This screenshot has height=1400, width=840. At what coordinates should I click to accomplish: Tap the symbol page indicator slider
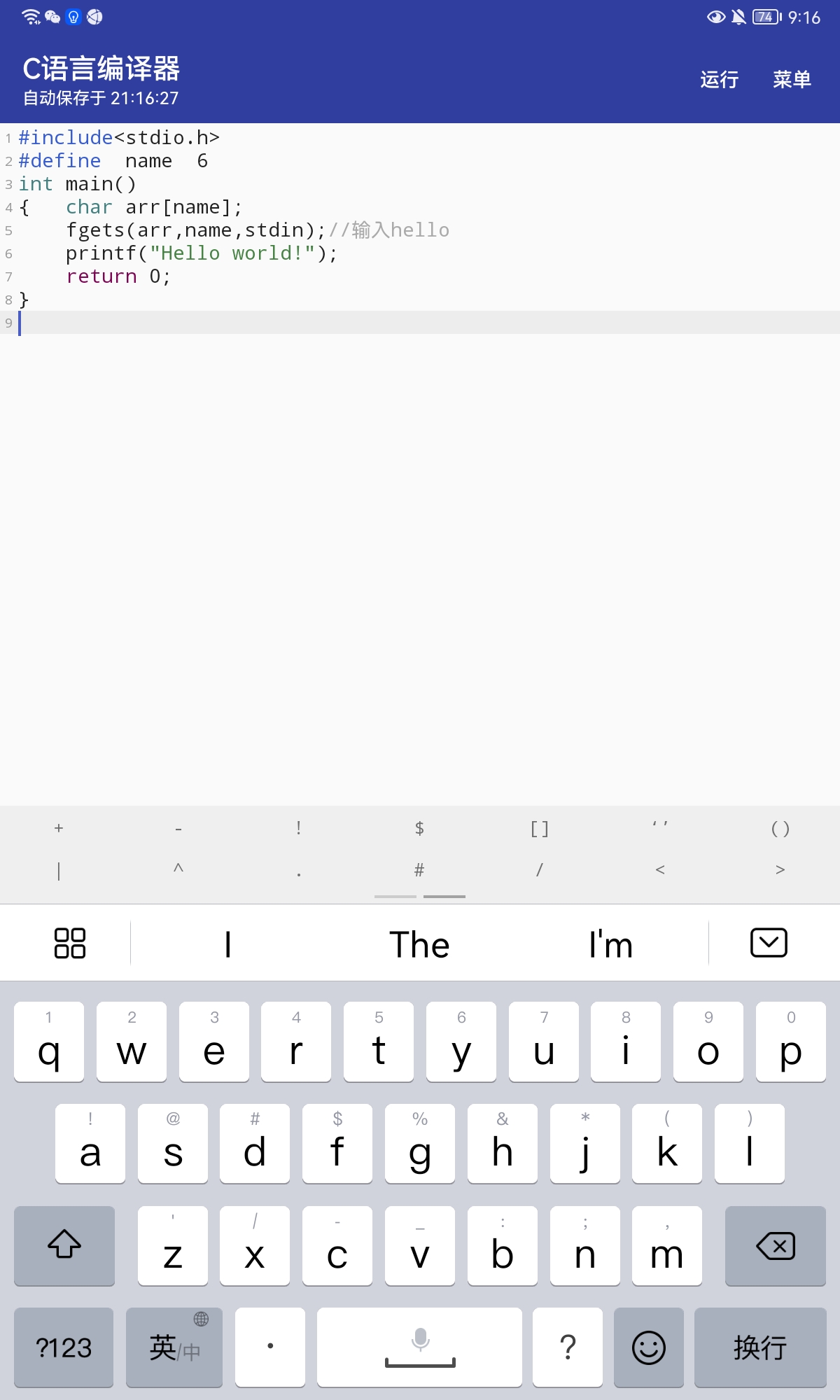[394, 896]
